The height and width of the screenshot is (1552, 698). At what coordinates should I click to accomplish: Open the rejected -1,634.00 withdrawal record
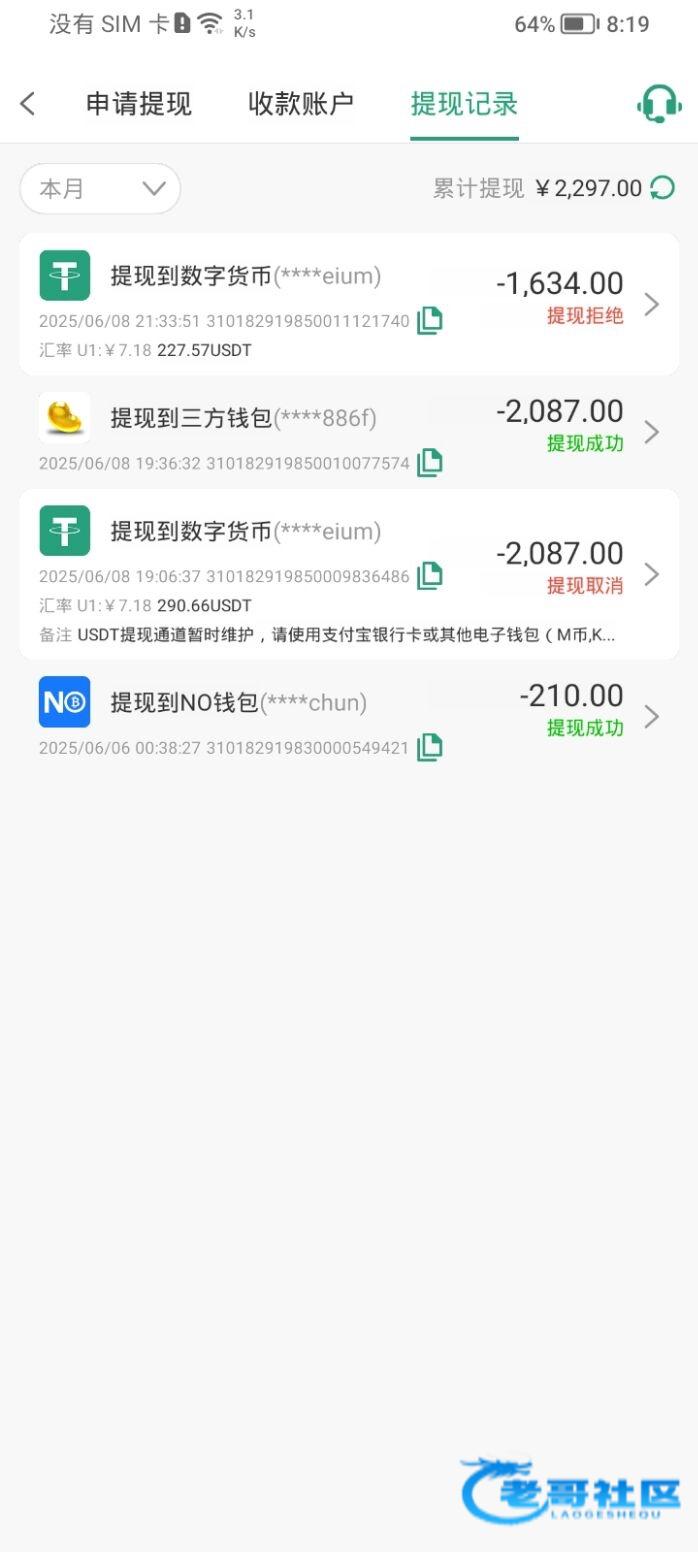[x=349, y=304]
